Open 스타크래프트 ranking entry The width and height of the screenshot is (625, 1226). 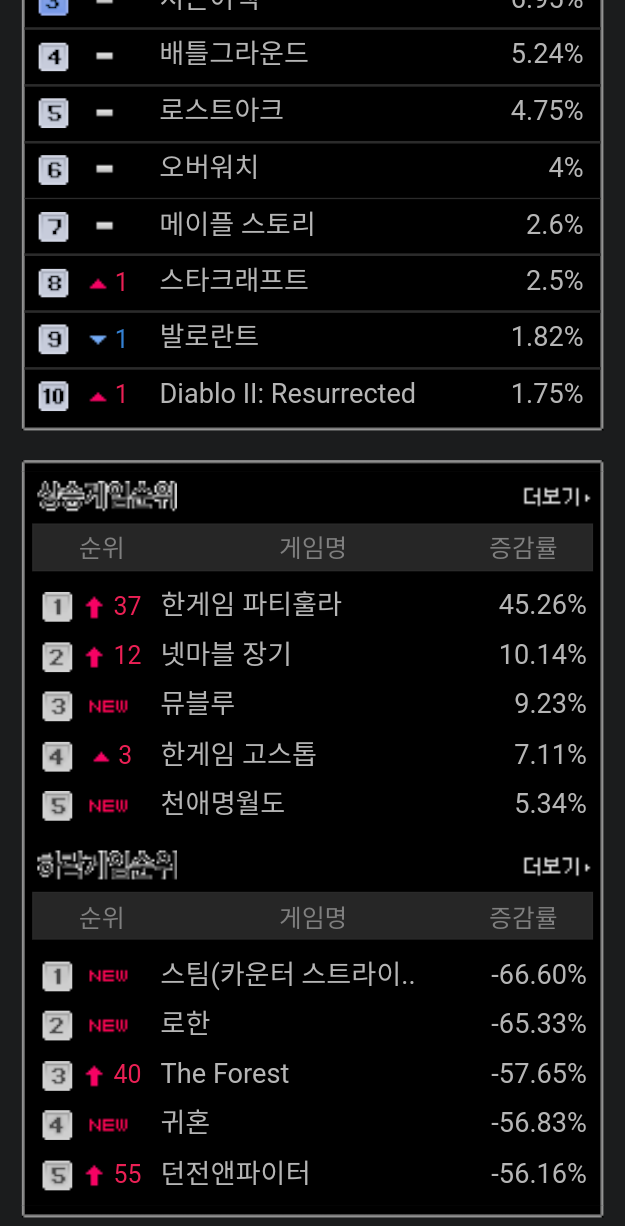coord(234,281)
